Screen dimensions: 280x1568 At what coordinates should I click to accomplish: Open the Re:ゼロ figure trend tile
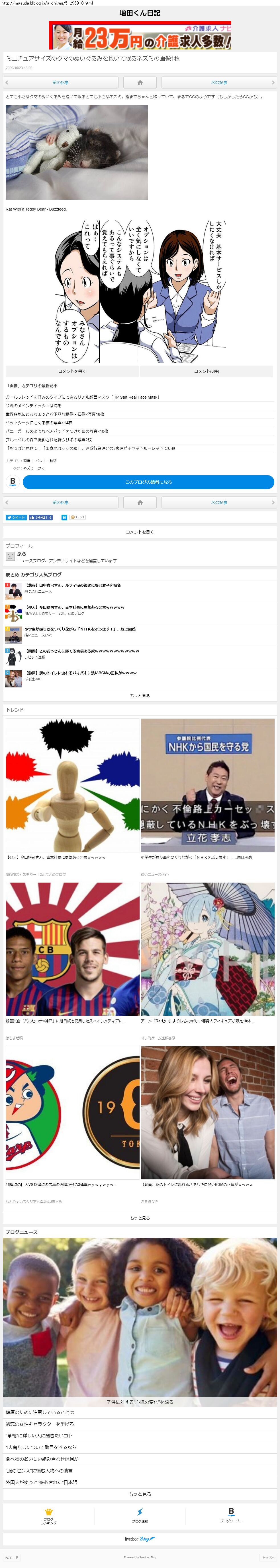tap(207, 949)
